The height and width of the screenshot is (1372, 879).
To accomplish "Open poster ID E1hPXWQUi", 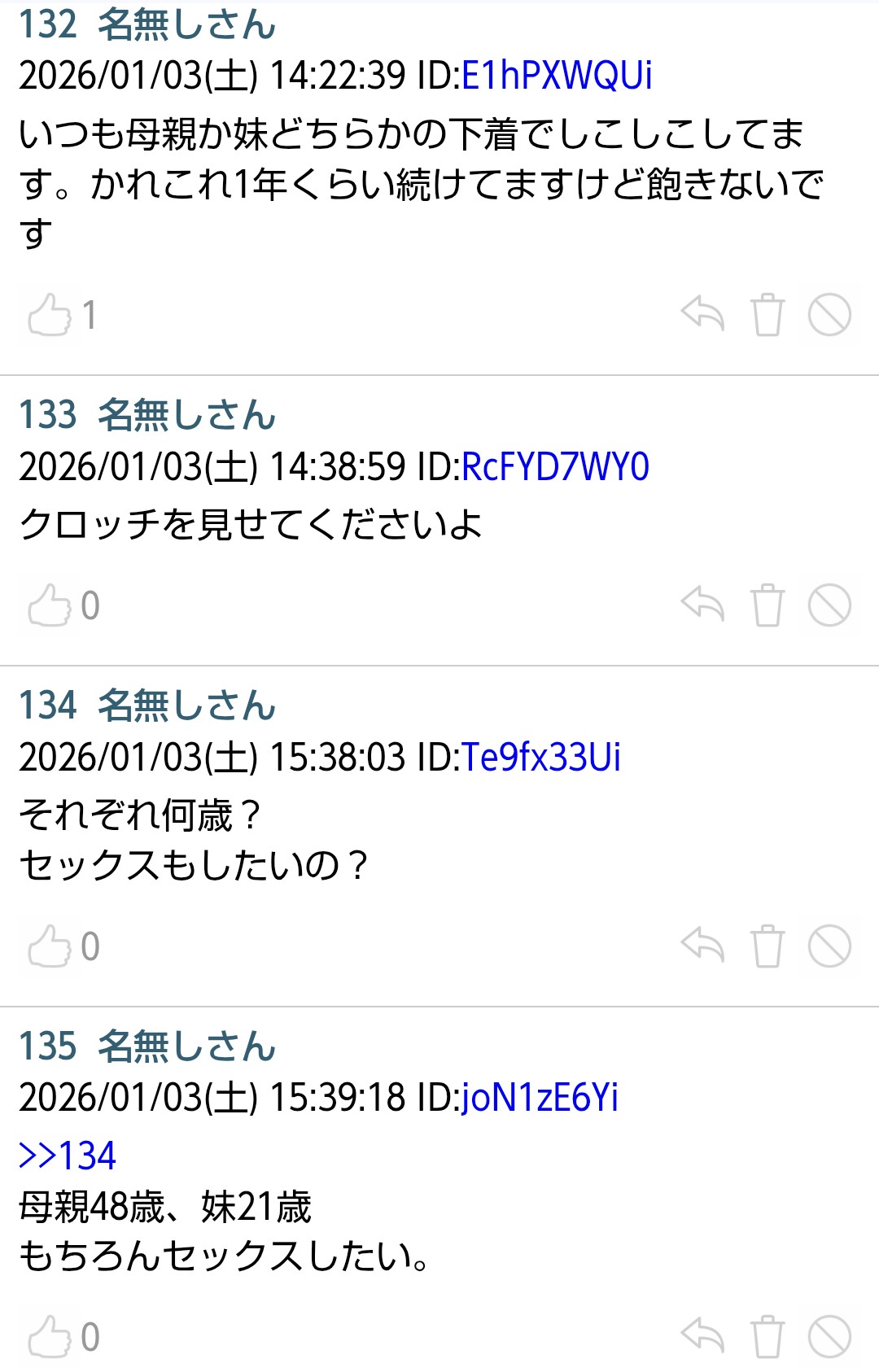I will [x=557, y=76].
